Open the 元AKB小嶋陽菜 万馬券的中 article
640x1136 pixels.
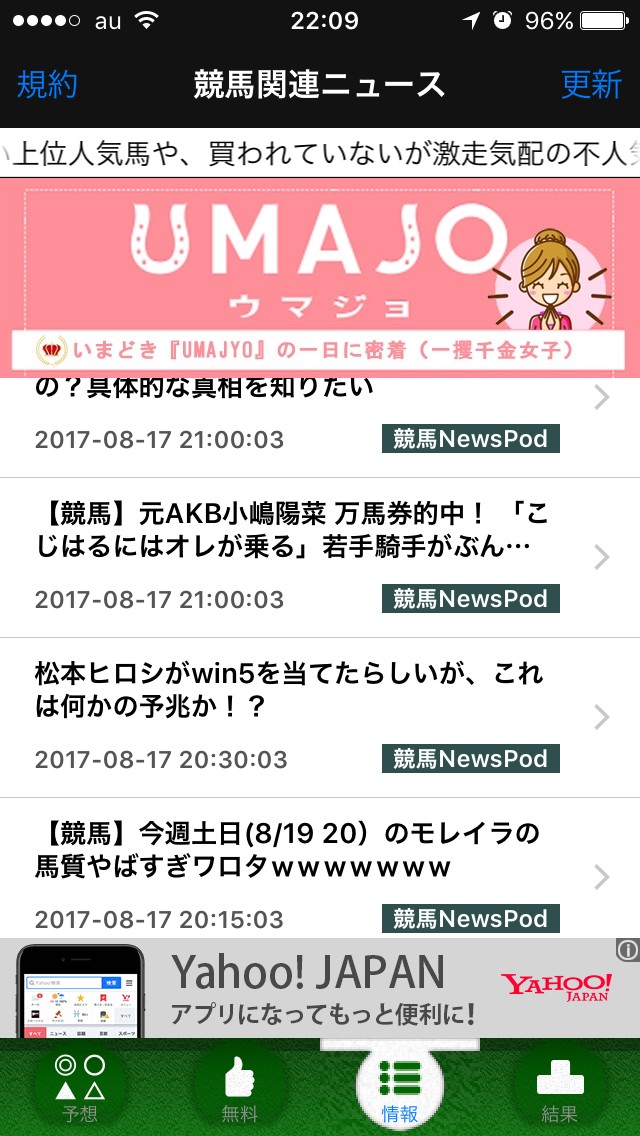point(300,557)
